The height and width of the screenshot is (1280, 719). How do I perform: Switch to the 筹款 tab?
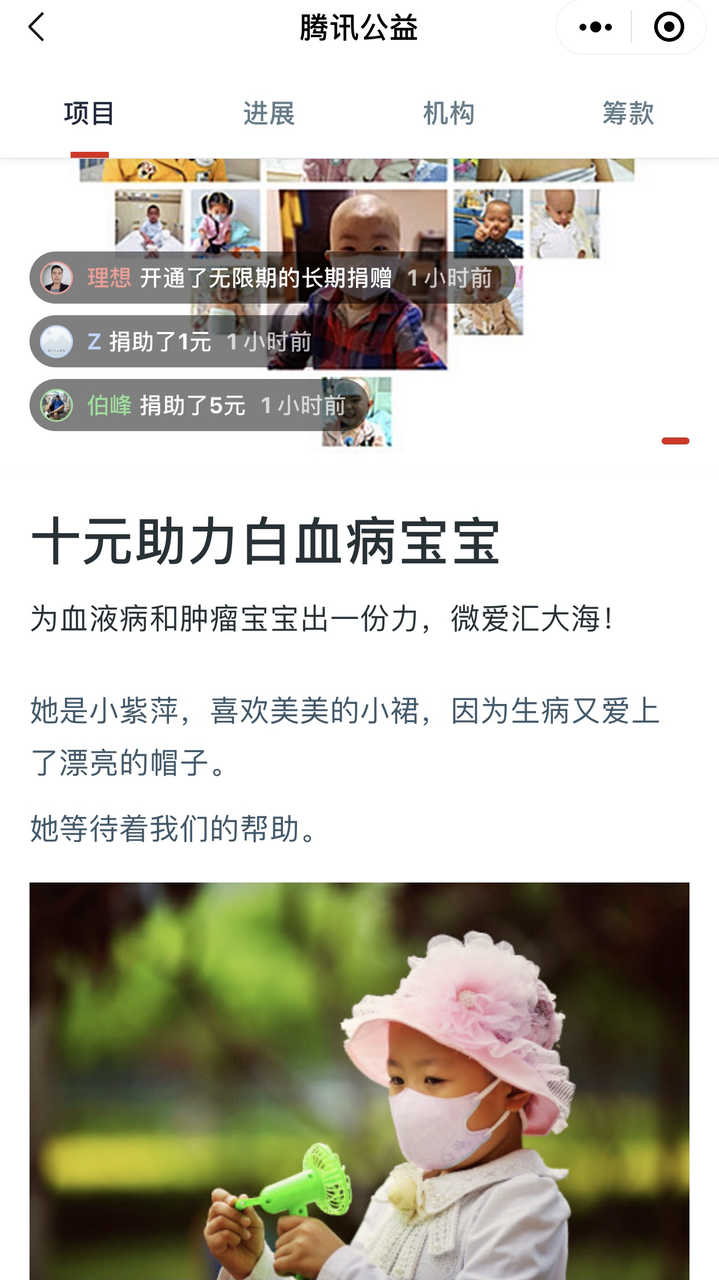click(628, 113)
